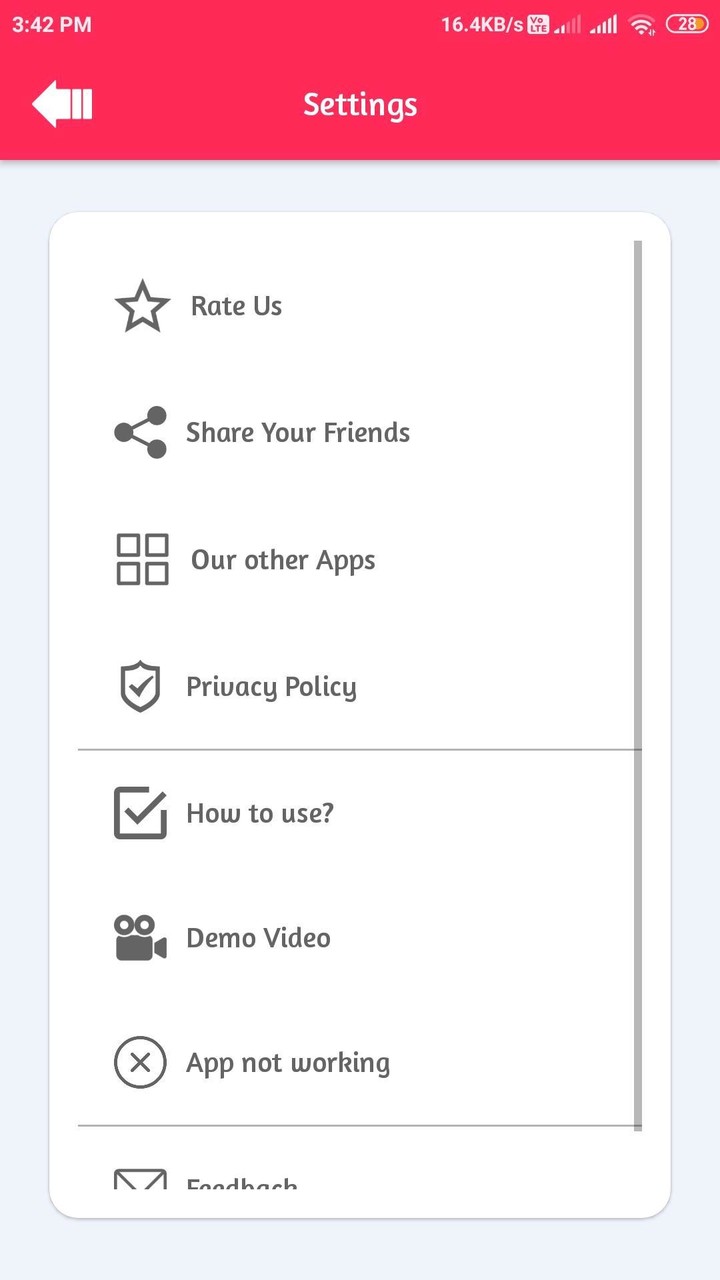Browse Our other Apps

pos(283,560)
